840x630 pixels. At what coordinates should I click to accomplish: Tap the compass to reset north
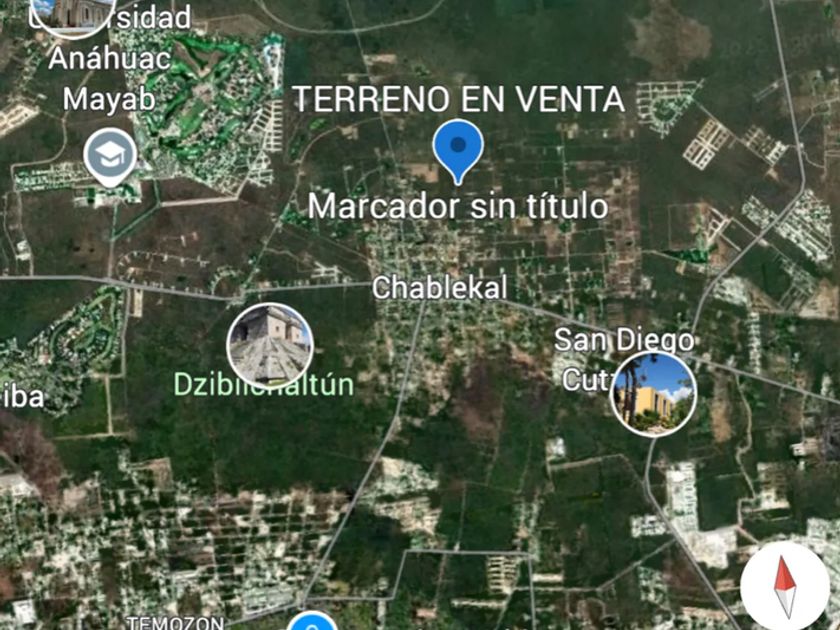785,586
